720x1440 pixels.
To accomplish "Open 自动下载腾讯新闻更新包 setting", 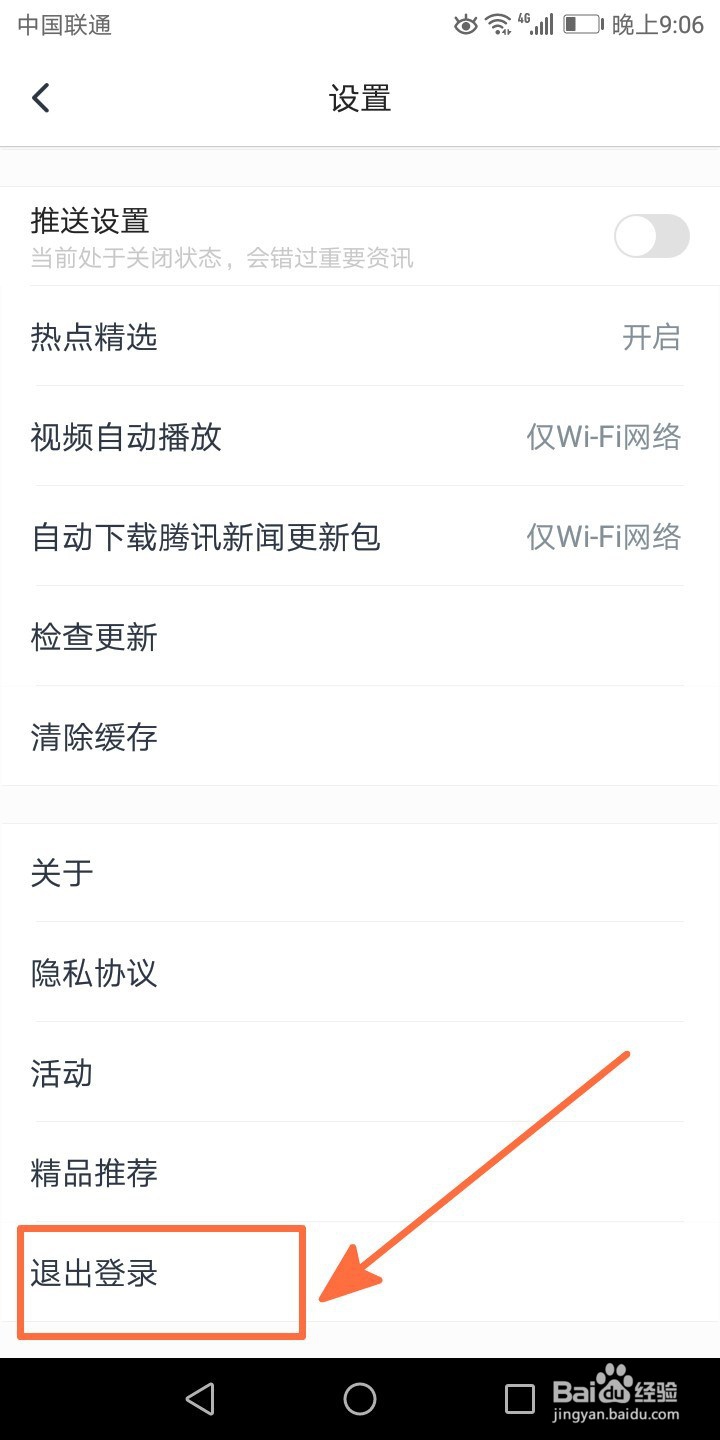I will click(x=360, y=537).
